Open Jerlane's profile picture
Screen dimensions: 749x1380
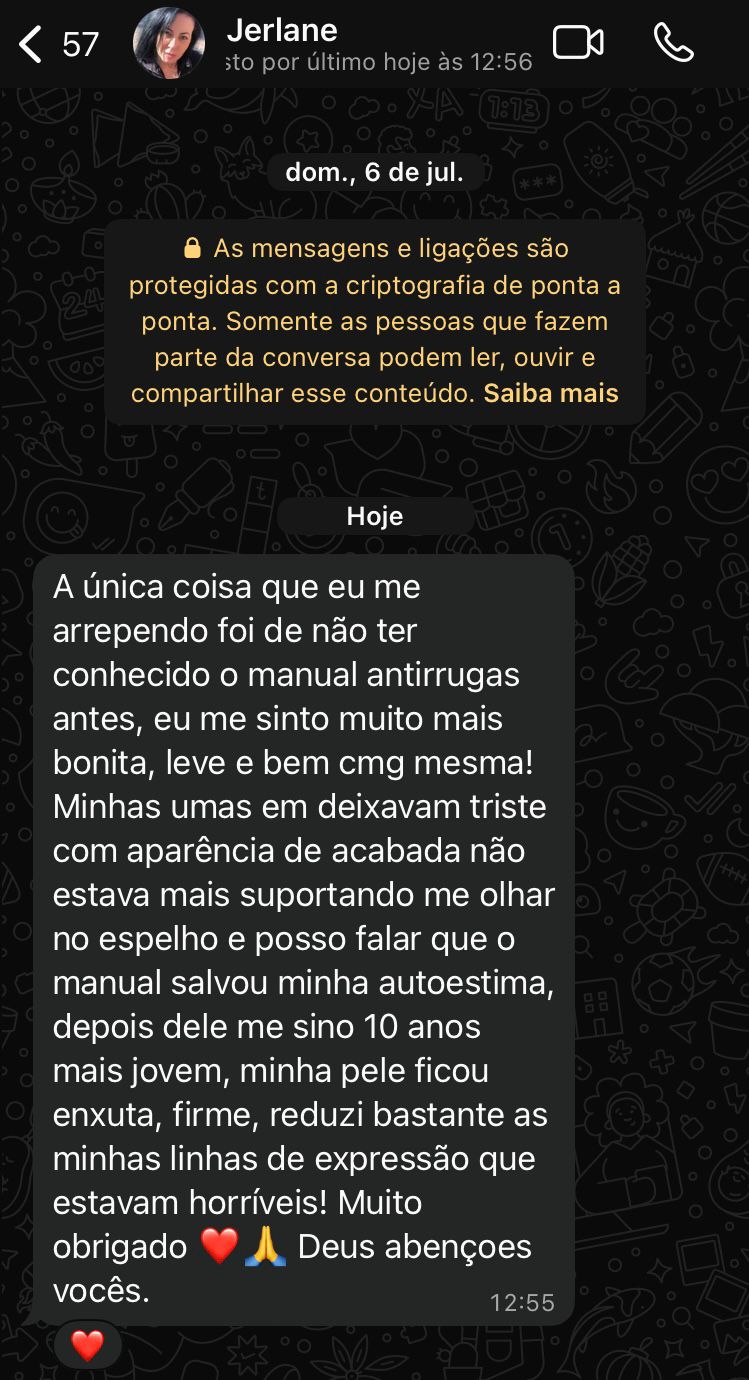169,44
